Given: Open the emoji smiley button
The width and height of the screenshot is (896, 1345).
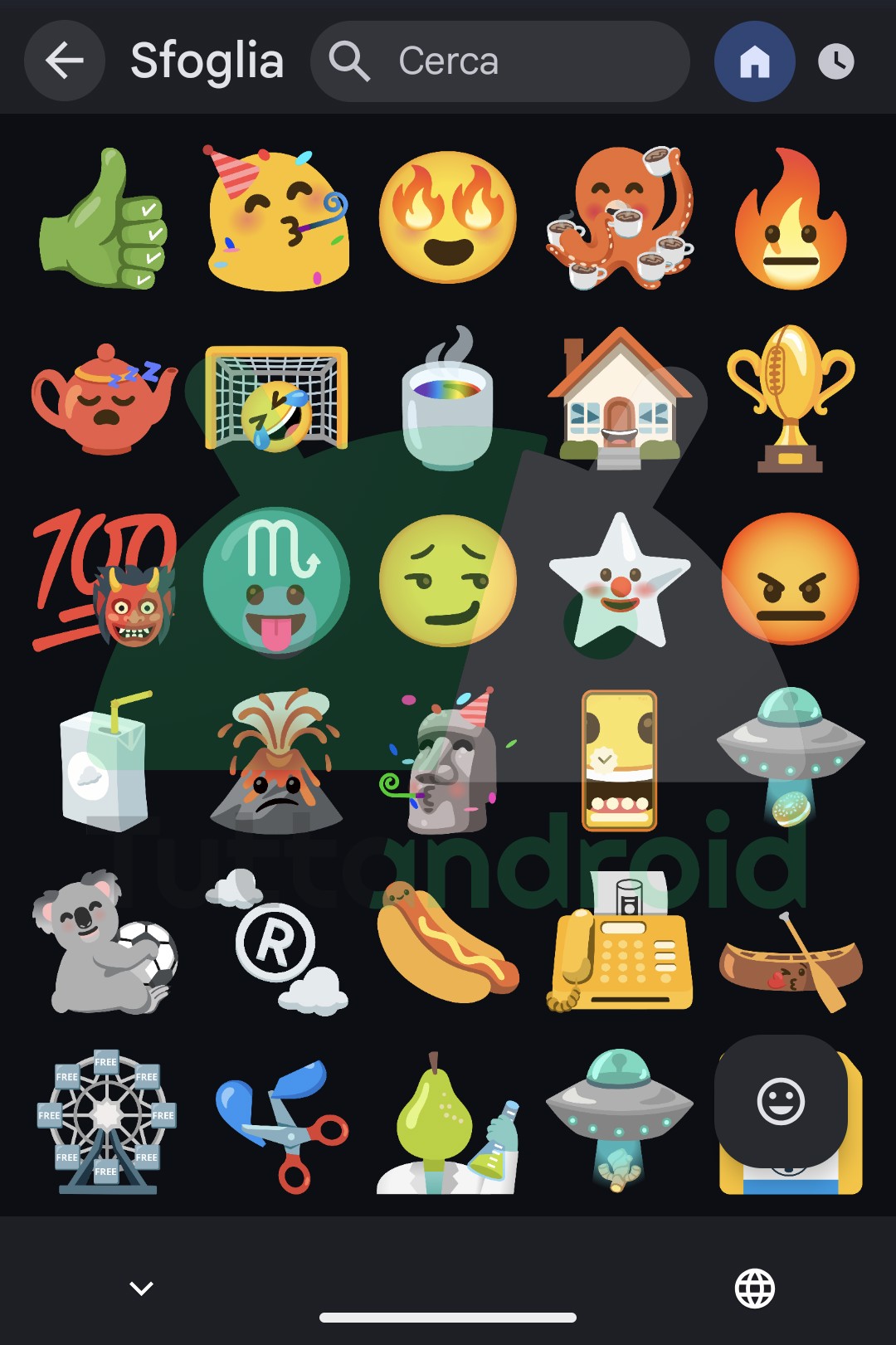Looking at the screenshot, I should tap(781, 1102).
